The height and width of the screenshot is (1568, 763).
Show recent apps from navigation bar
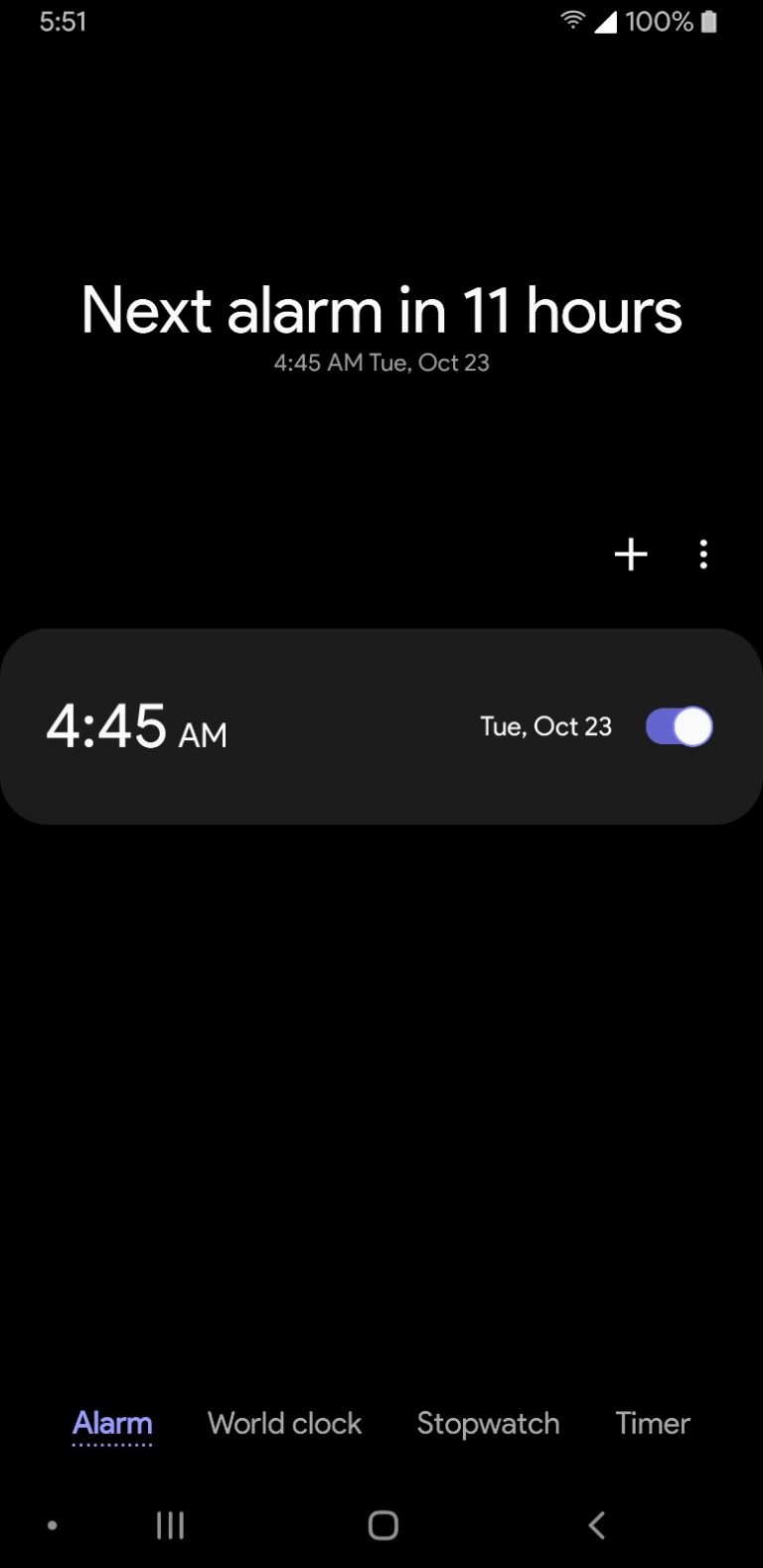pos(171,1525)
